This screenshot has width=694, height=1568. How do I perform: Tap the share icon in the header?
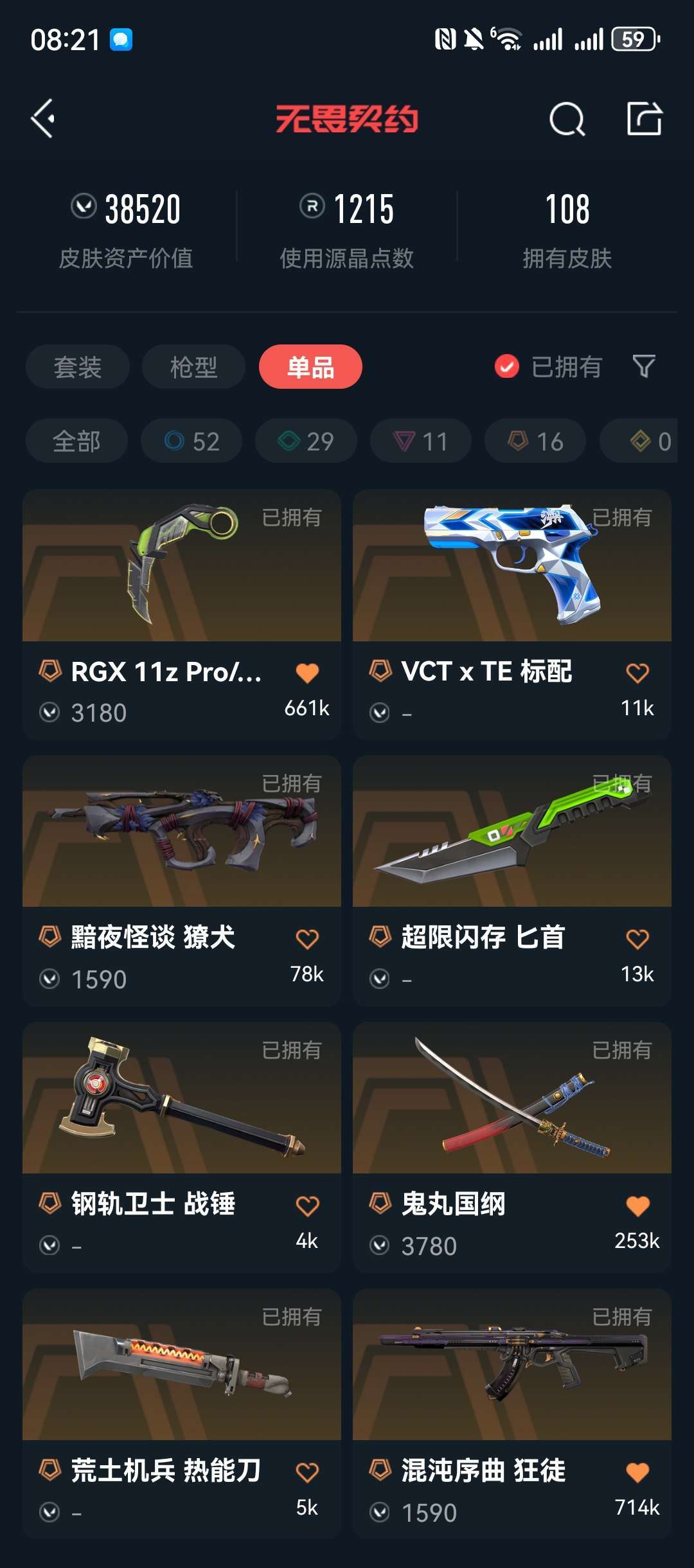(645, 118)
